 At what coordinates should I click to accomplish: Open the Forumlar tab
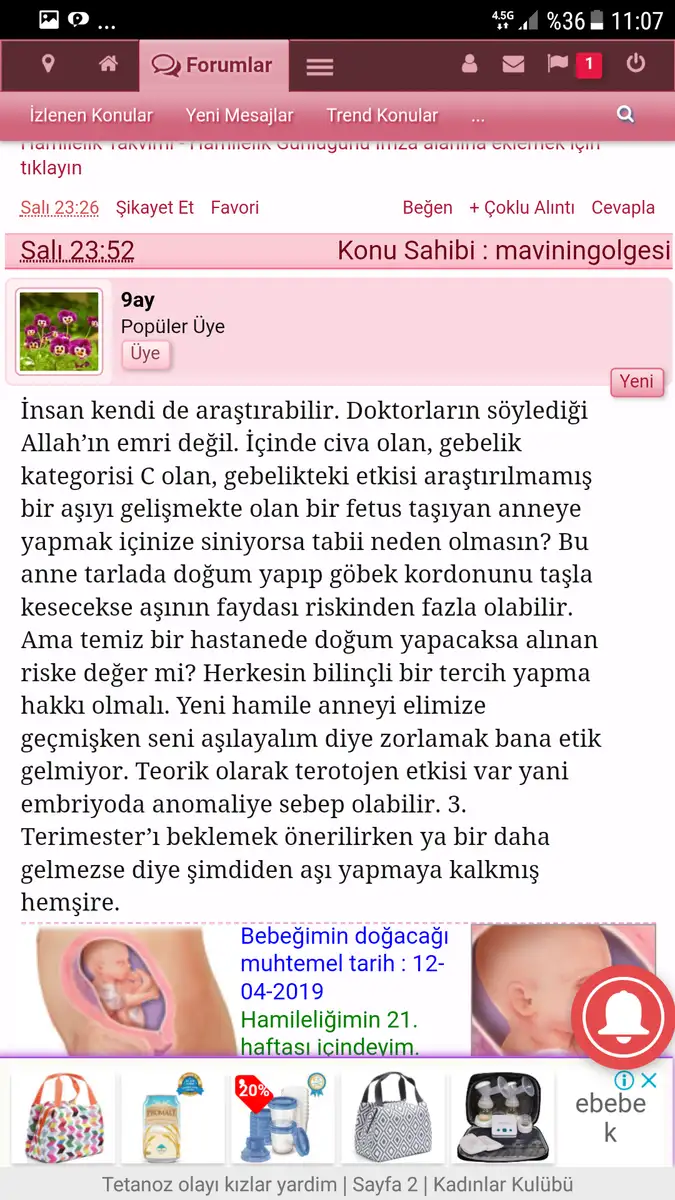click(213, 66)
